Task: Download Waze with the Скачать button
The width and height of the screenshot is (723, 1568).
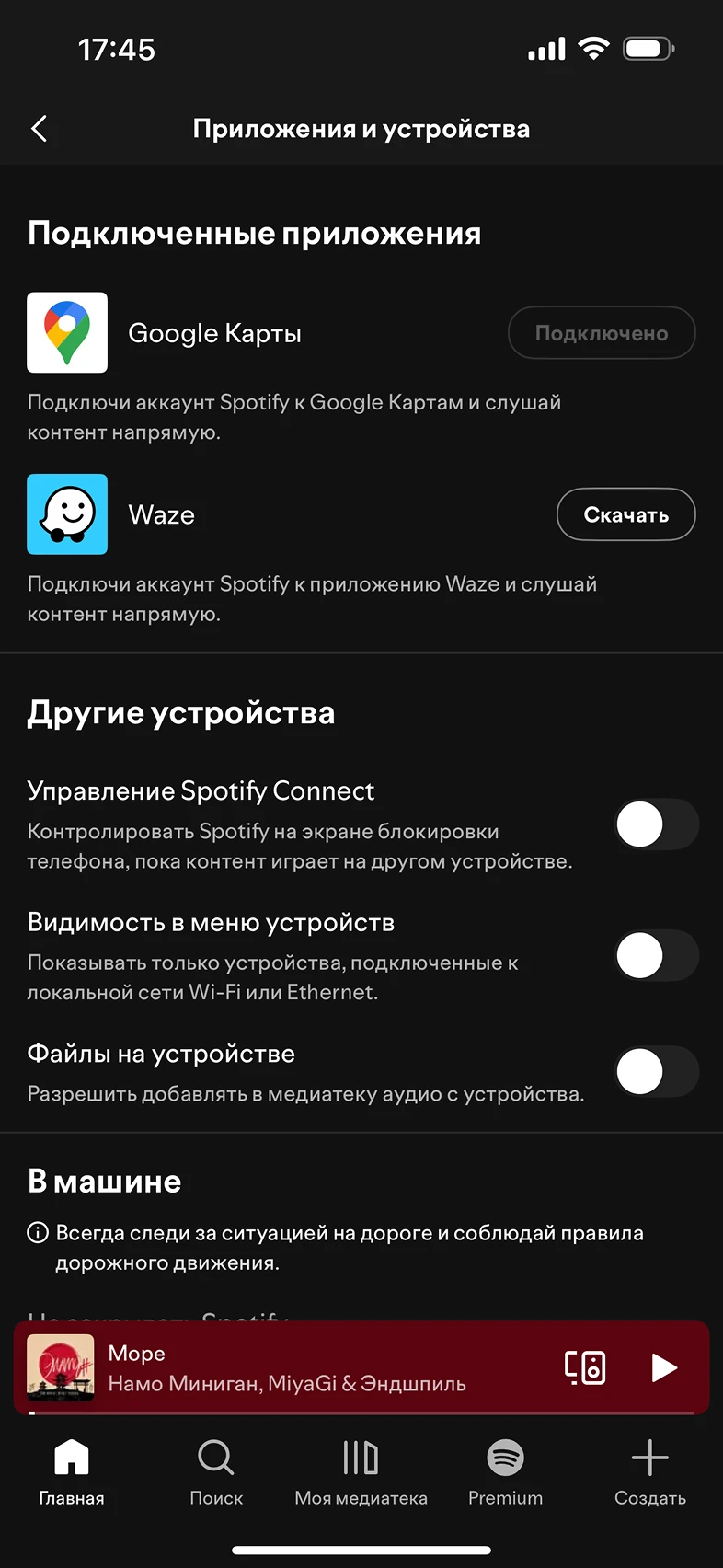Action: tap(625, 514)
